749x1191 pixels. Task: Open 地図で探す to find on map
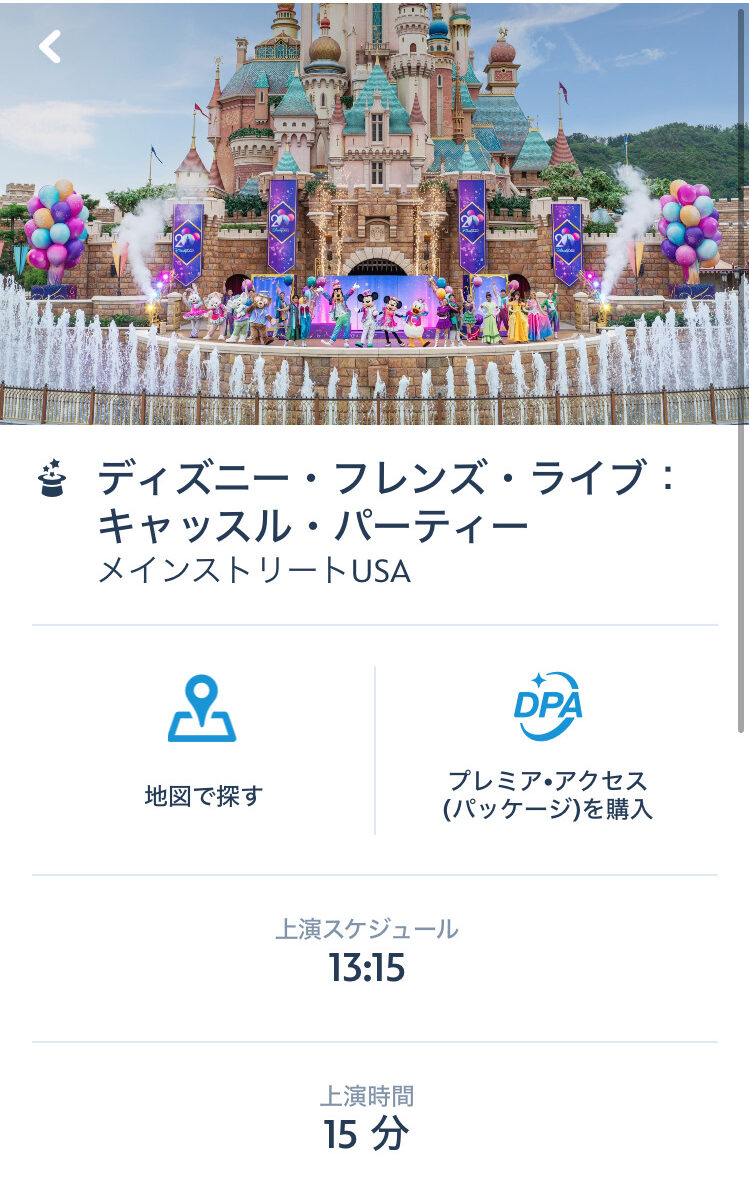click(203, 746)
